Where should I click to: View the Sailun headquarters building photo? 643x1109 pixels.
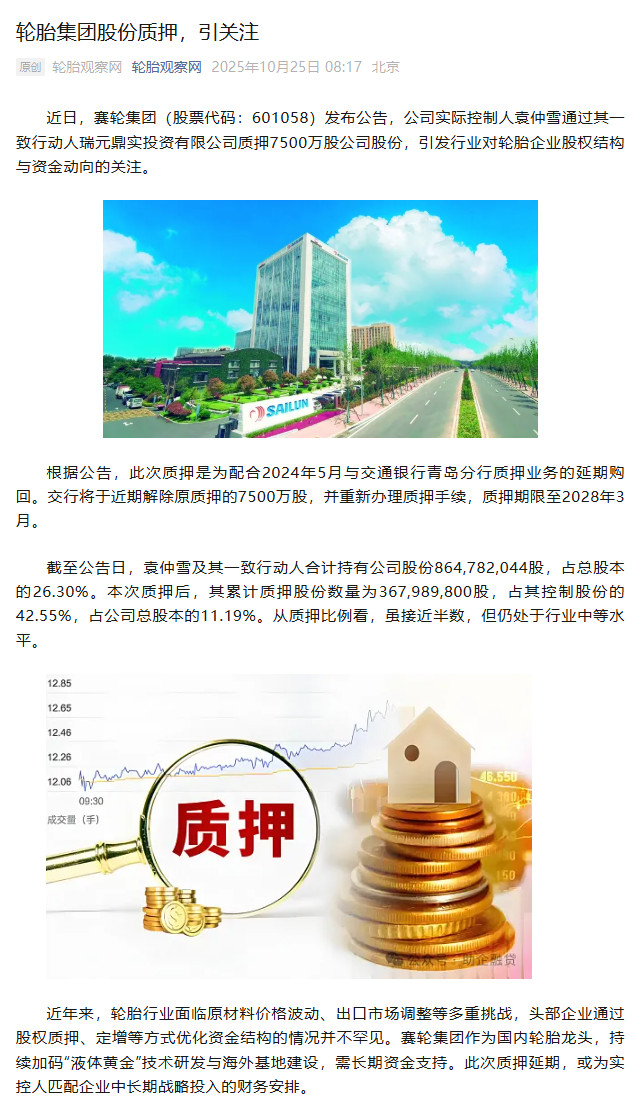320,318
